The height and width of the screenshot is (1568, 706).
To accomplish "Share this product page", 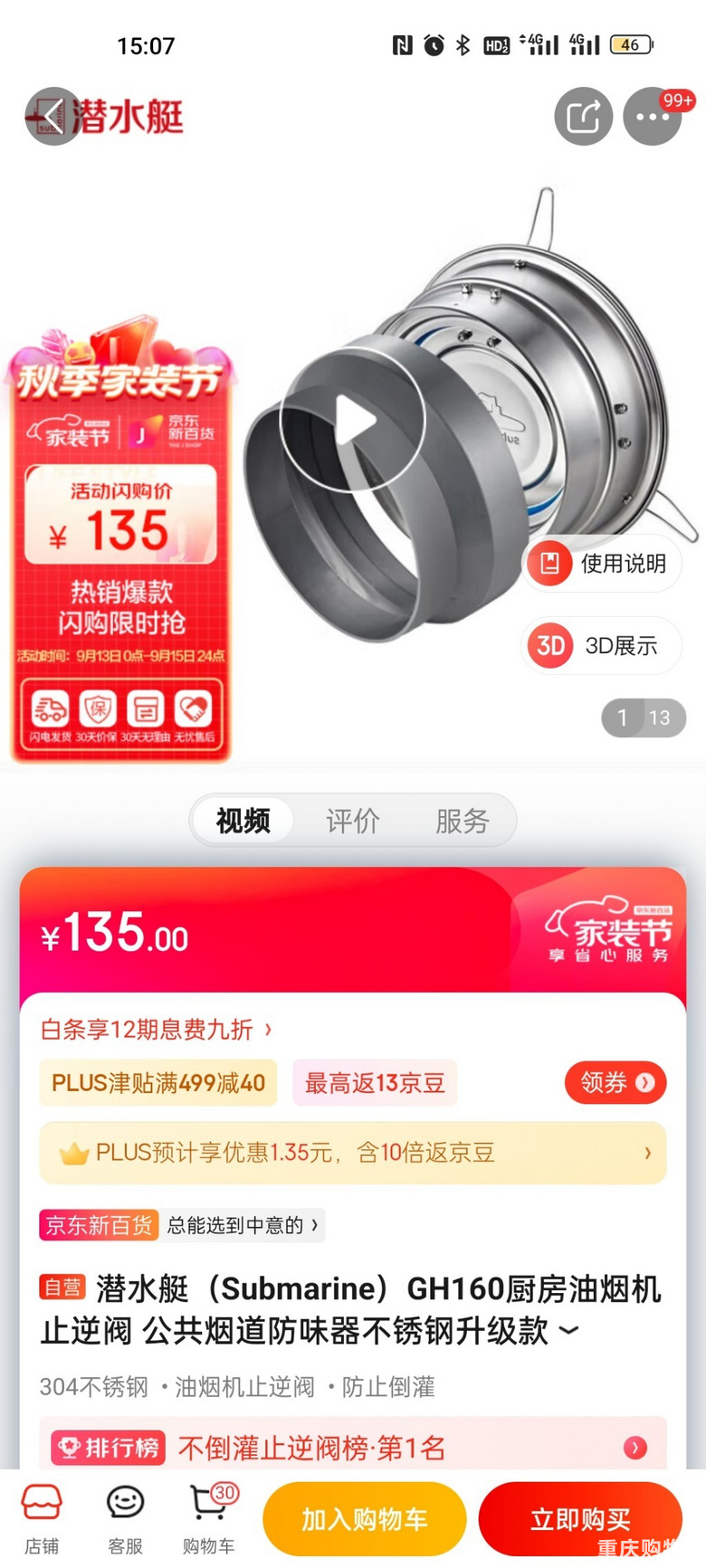I will (x=583, y=117).
